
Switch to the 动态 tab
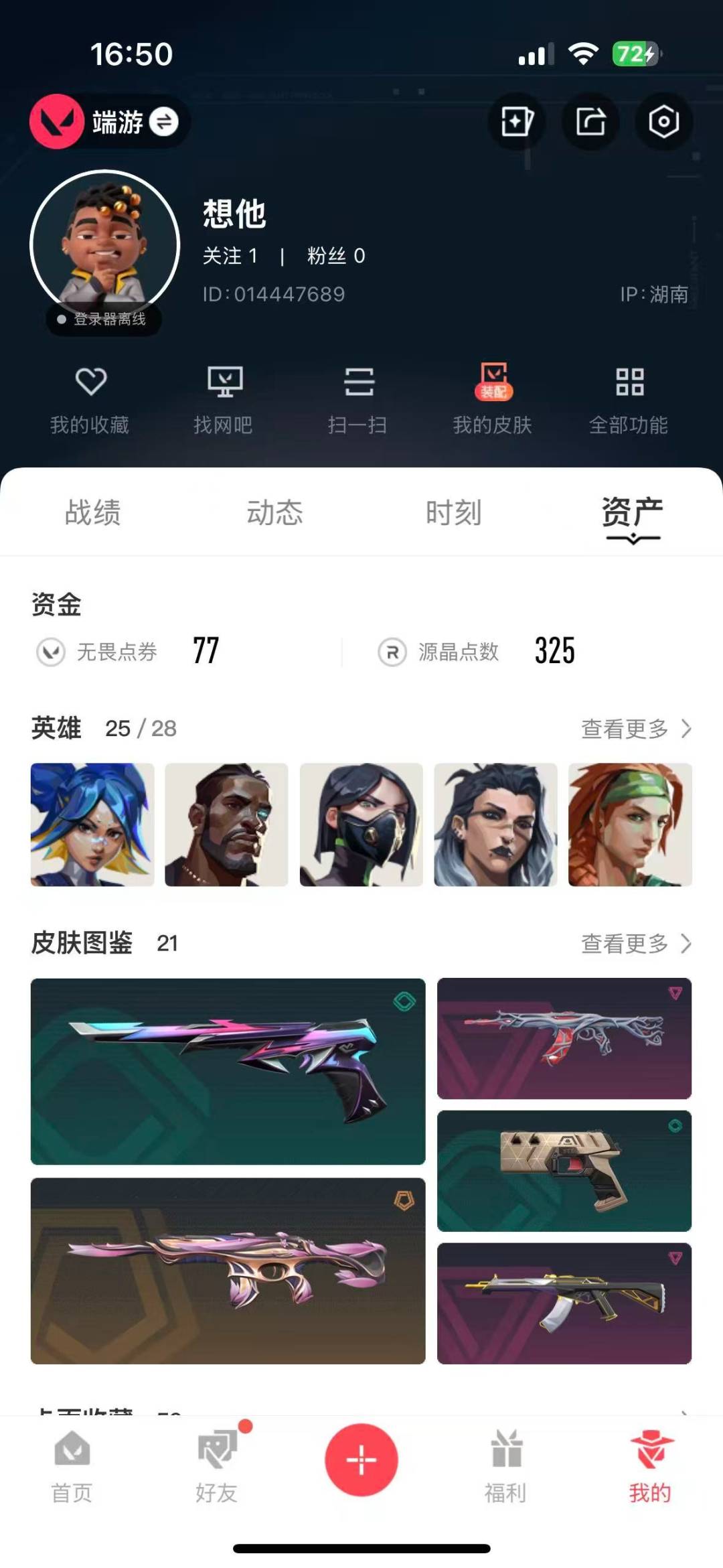(274, 512)
